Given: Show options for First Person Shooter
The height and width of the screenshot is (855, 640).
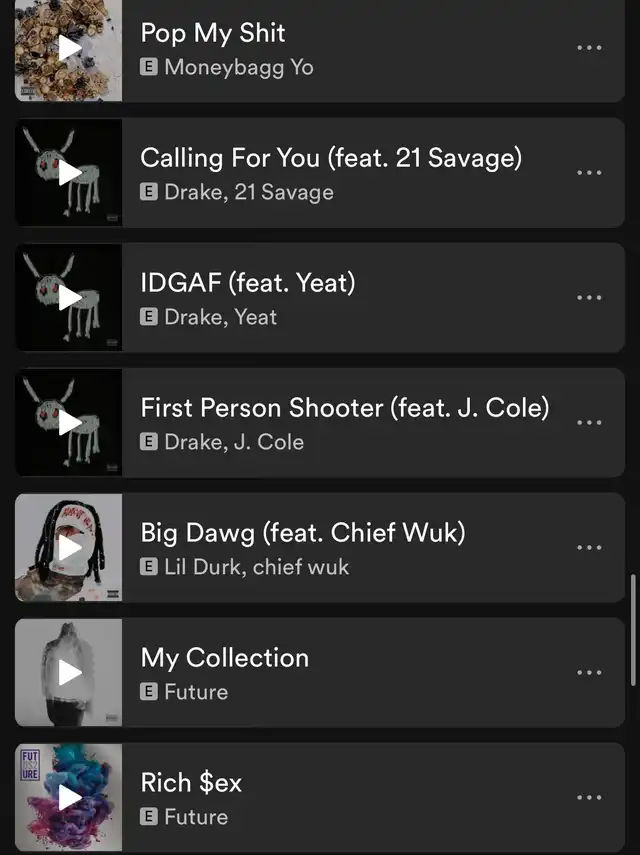Looking at the screenshot, I should (590, 423).
